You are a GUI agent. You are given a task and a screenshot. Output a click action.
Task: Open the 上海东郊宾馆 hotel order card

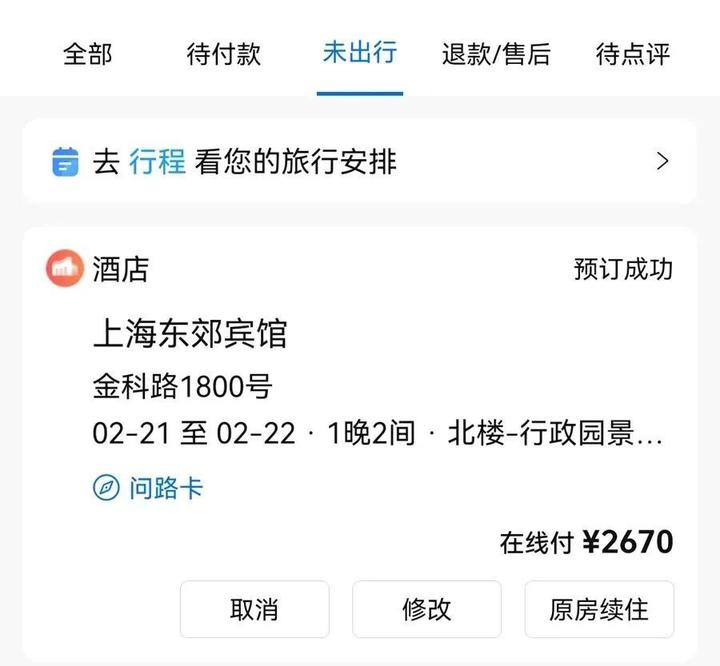(x=190, y=334)
